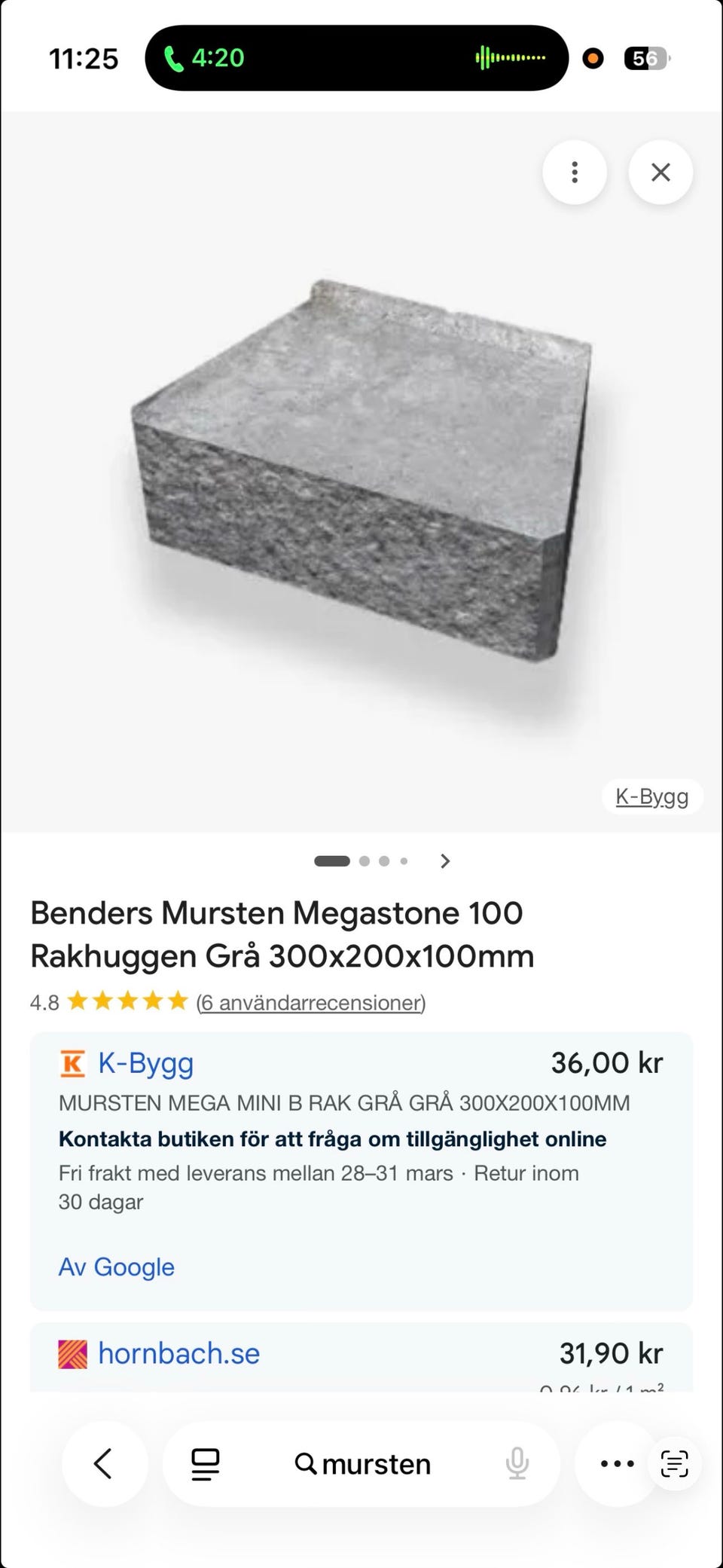
Task: Open the Lens text scan icon bottom right
Action: [676, 1463]
